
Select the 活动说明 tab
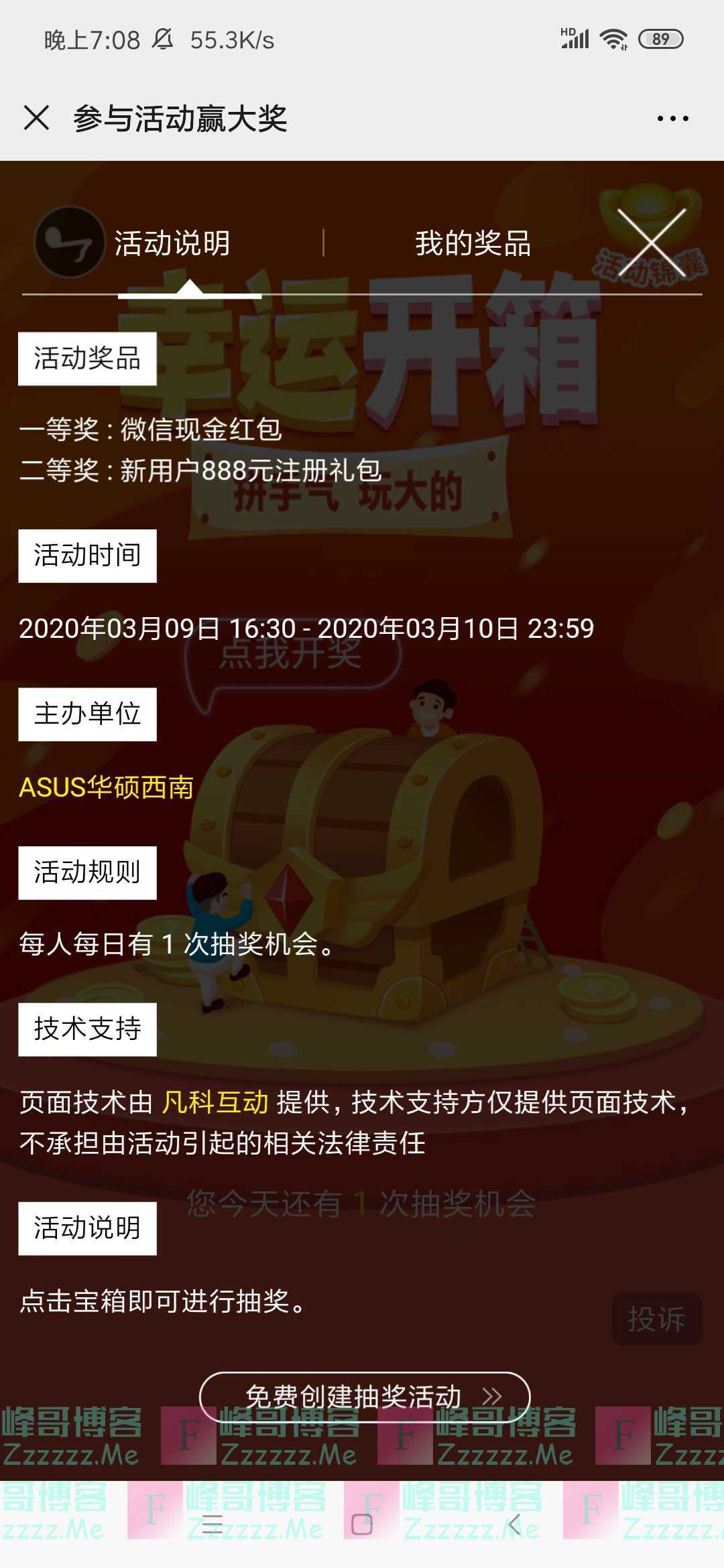point(173,243)
